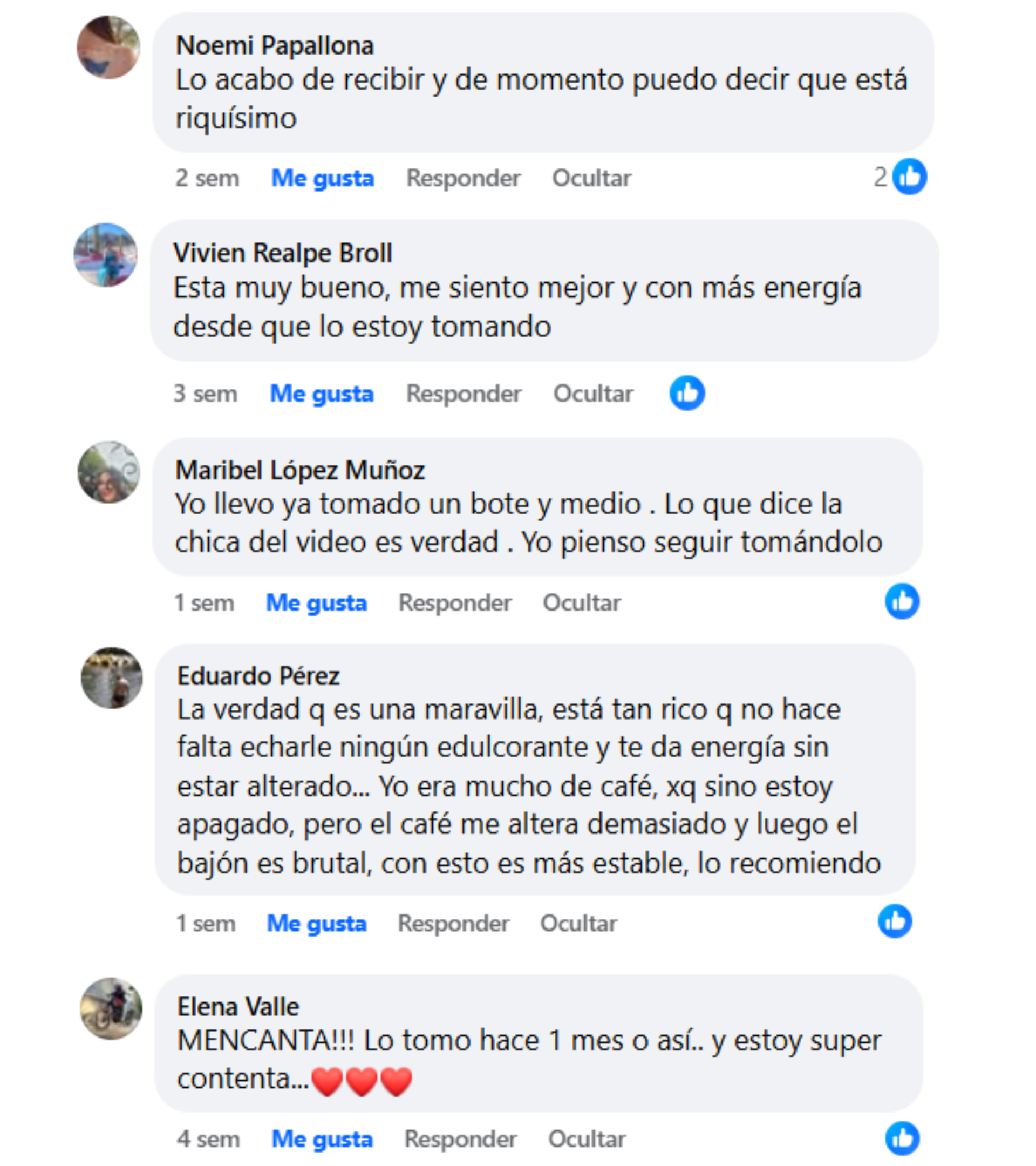Like Eduardo Pérez's comment
The image size is (1036, 1166).
click(x=316, y=924)
